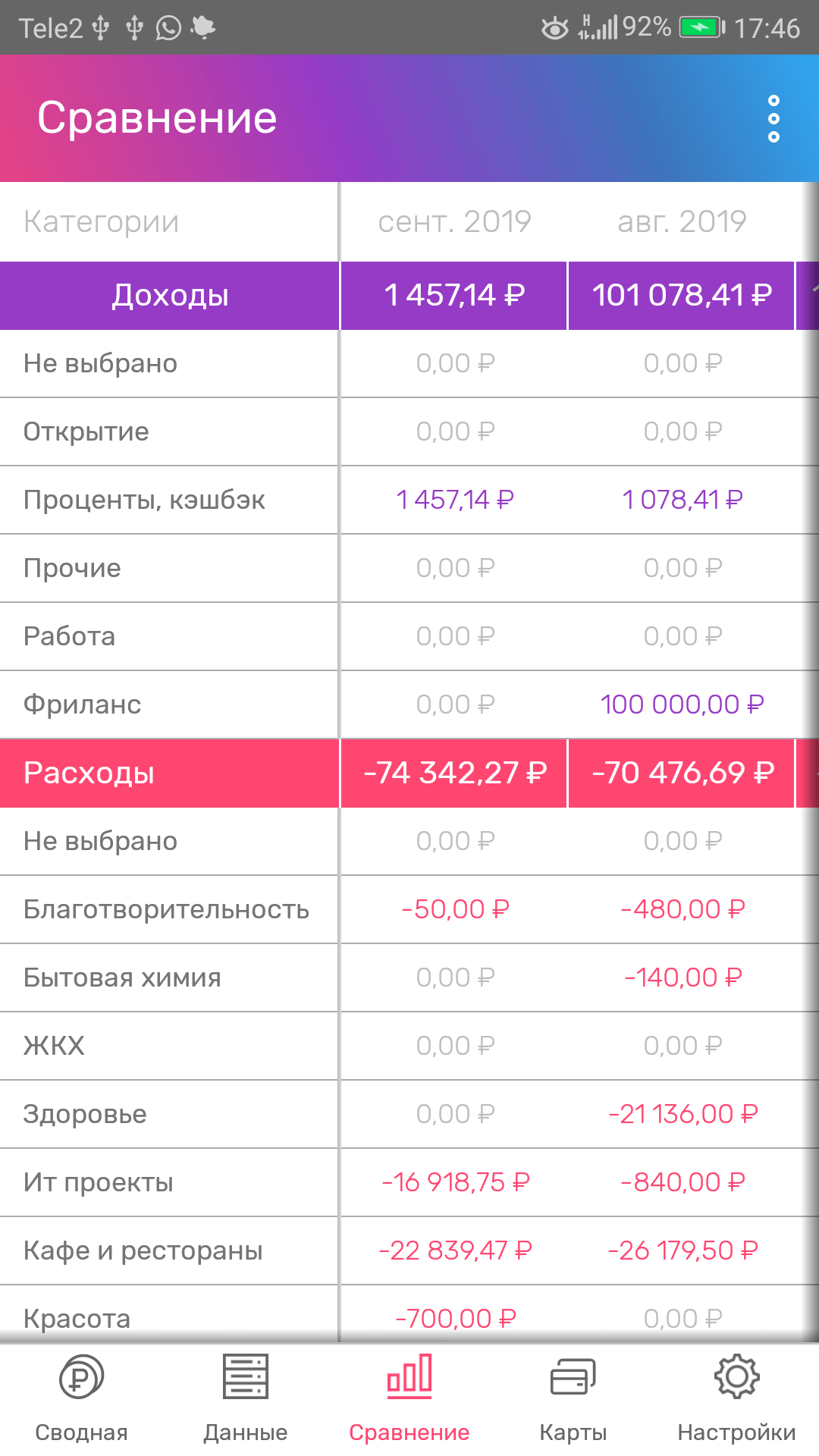Open the Данные tab
819x1456 pixels.
click(246, 1400)
